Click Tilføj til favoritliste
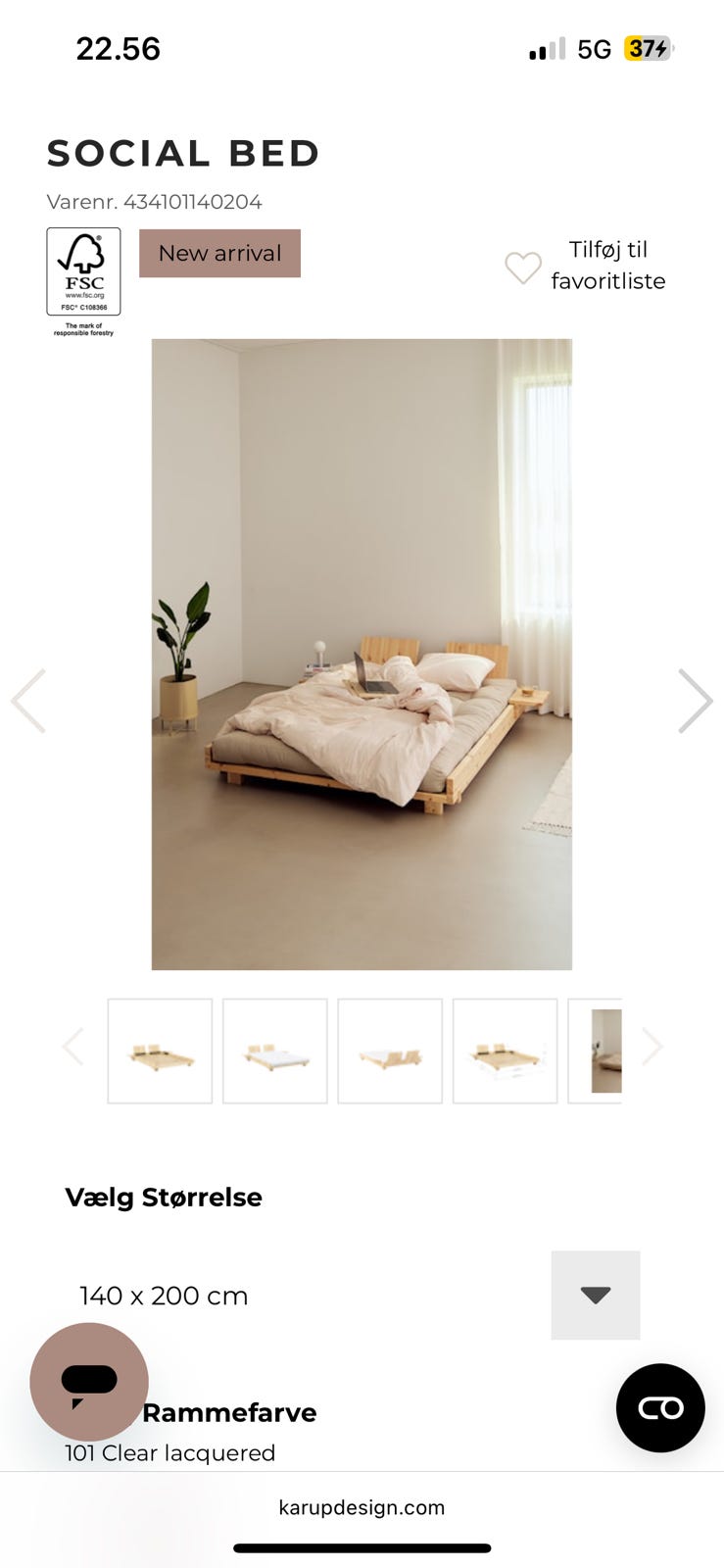 point(607,266)
